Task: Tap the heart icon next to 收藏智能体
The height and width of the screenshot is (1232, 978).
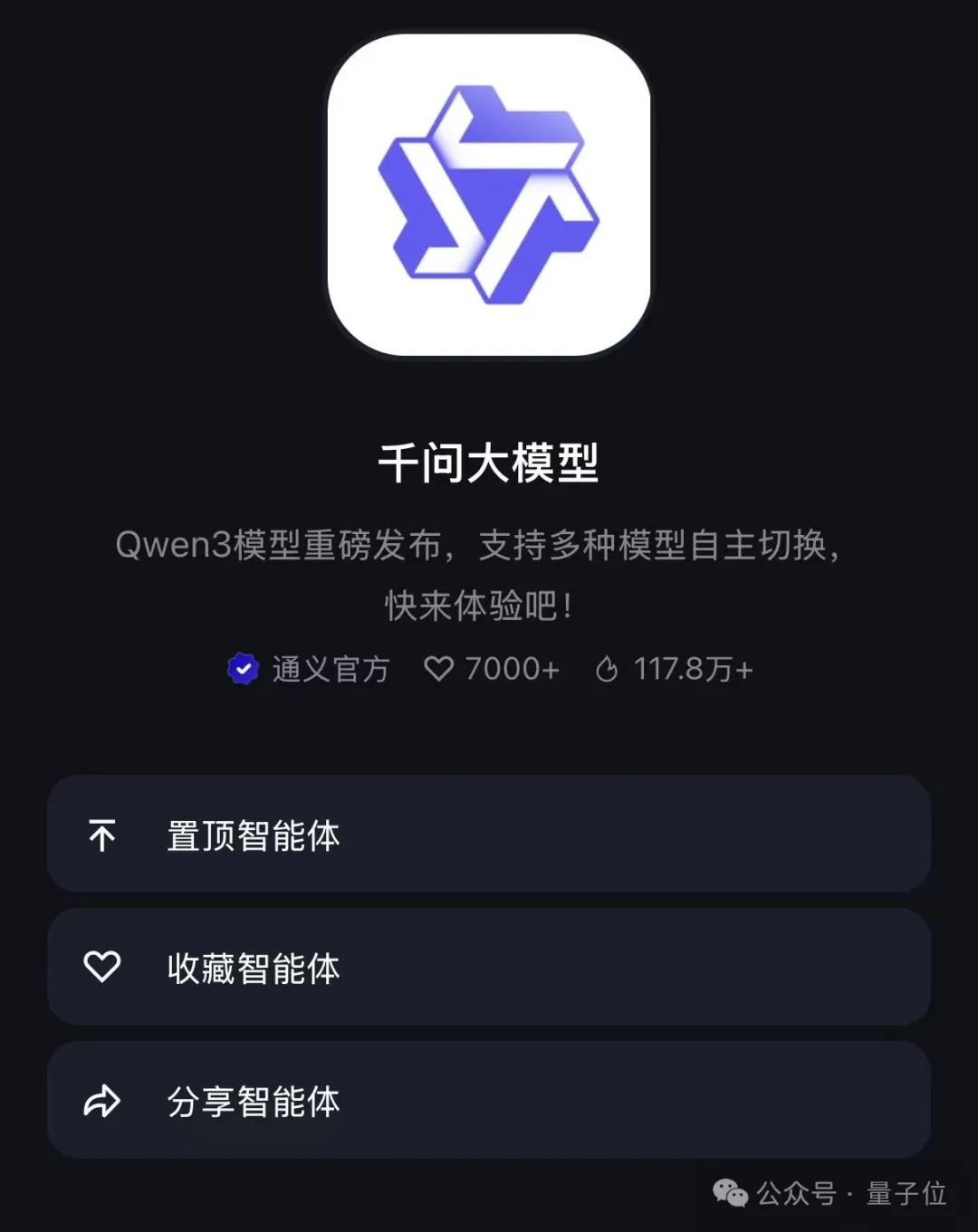Action: click(x=102, y=968)
